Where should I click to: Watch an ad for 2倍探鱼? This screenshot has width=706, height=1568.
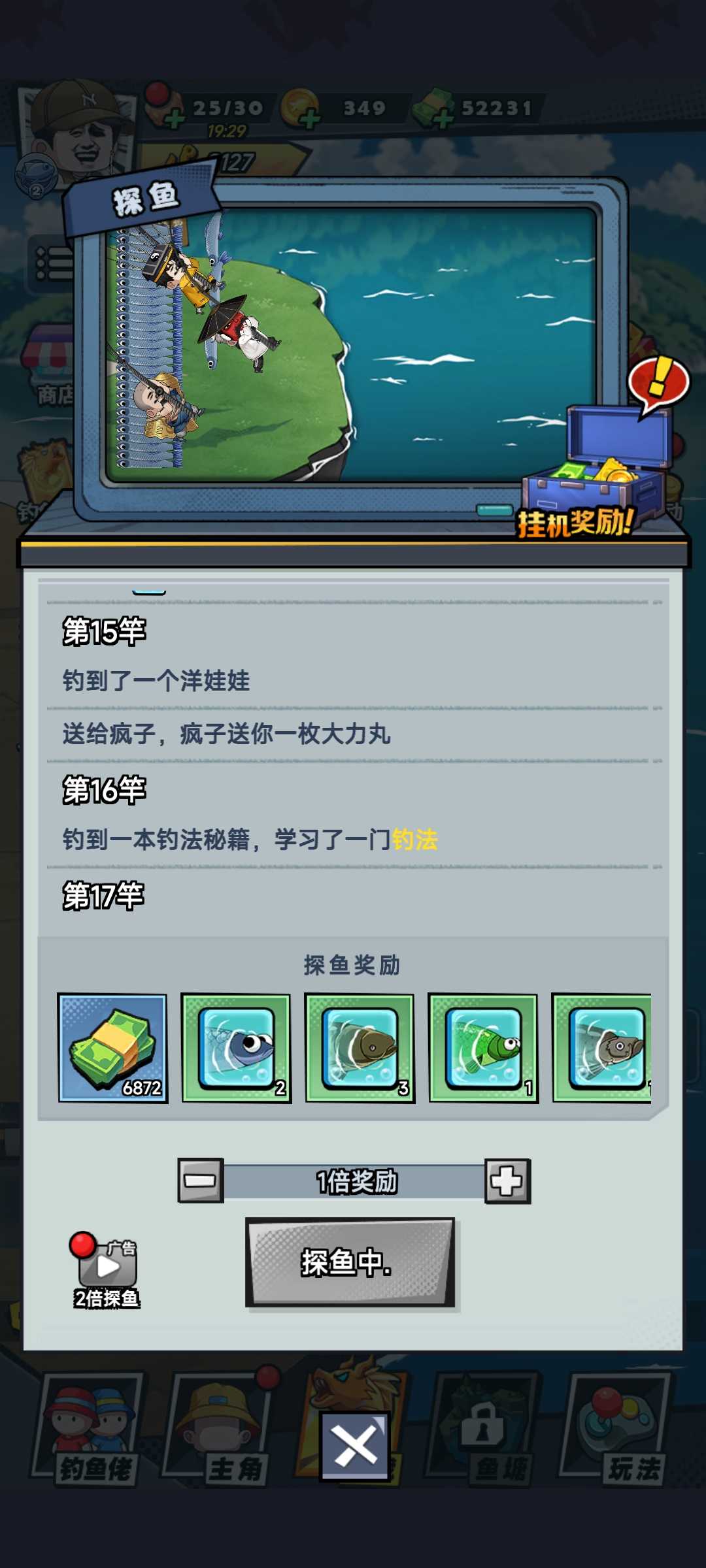(x=107, y=1271)
